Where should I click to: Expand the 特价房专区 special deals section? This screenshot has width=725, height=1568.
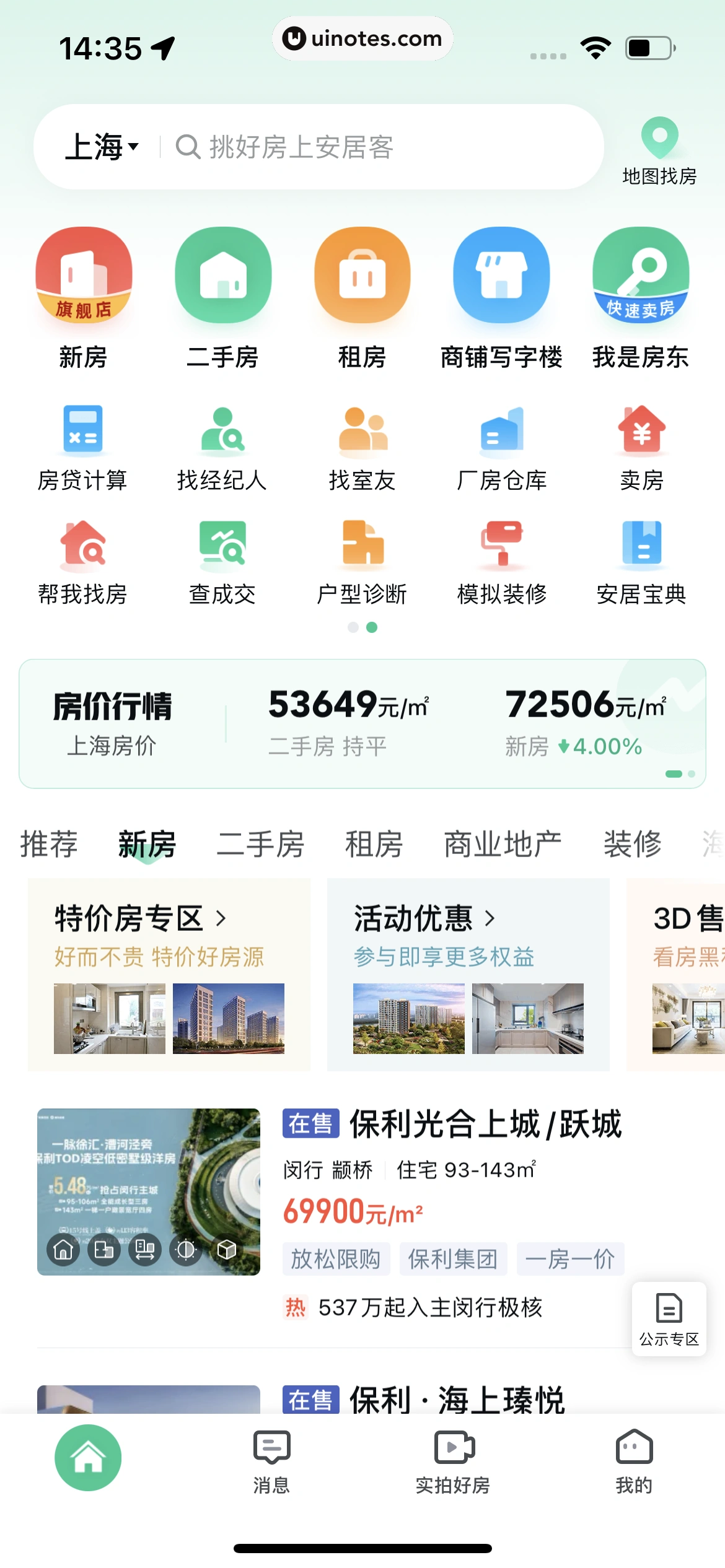[139, 919]
